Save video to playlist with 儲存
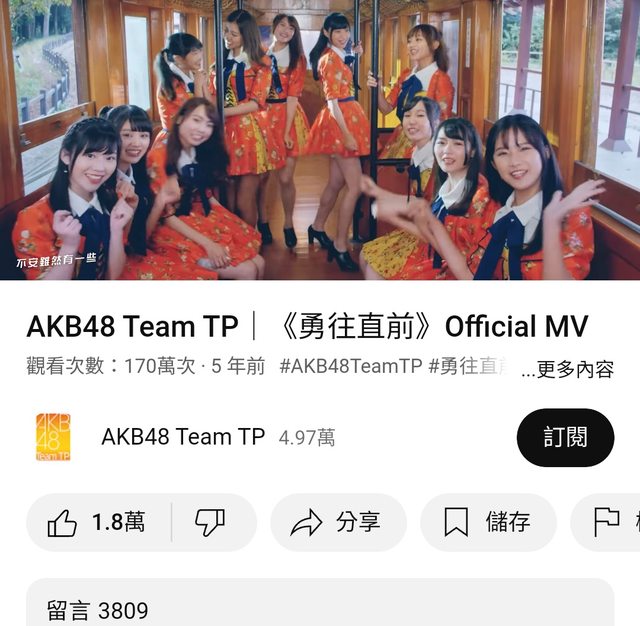 click(488, 522)
